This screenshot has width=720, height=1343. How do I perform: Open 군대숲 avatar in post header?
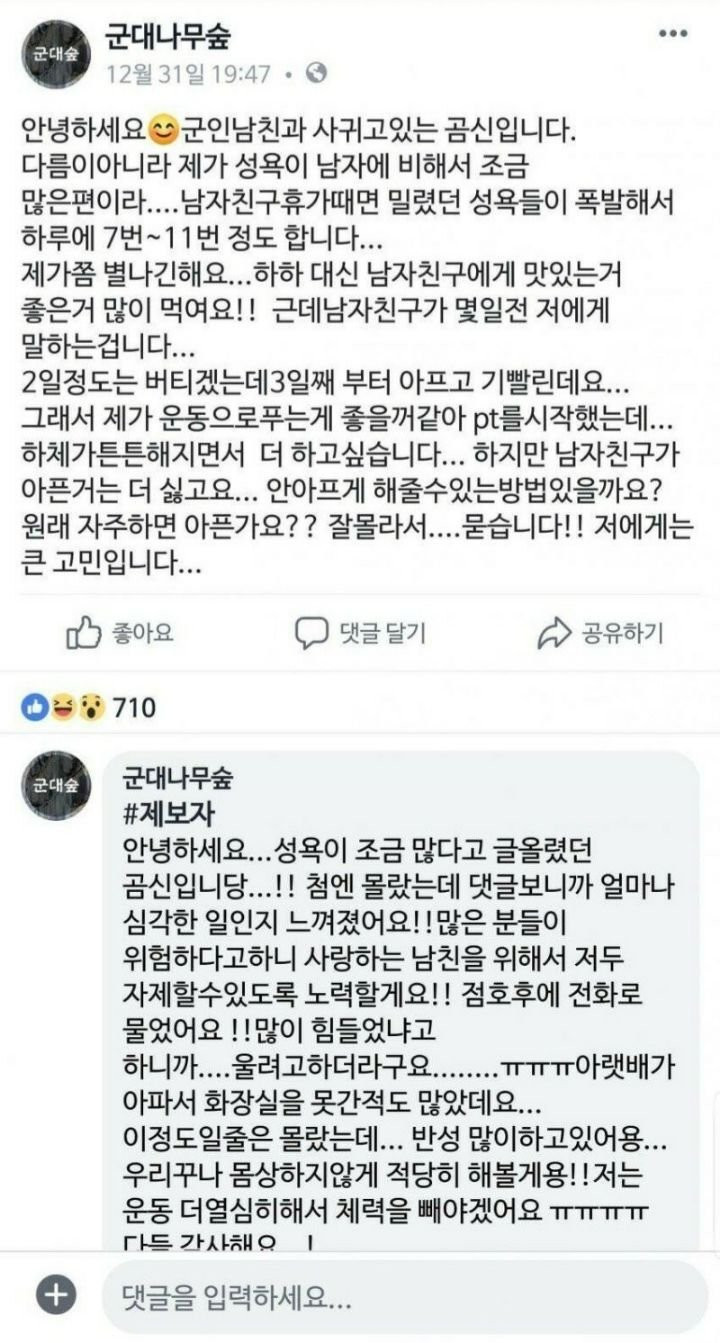[x=56, y=54]
